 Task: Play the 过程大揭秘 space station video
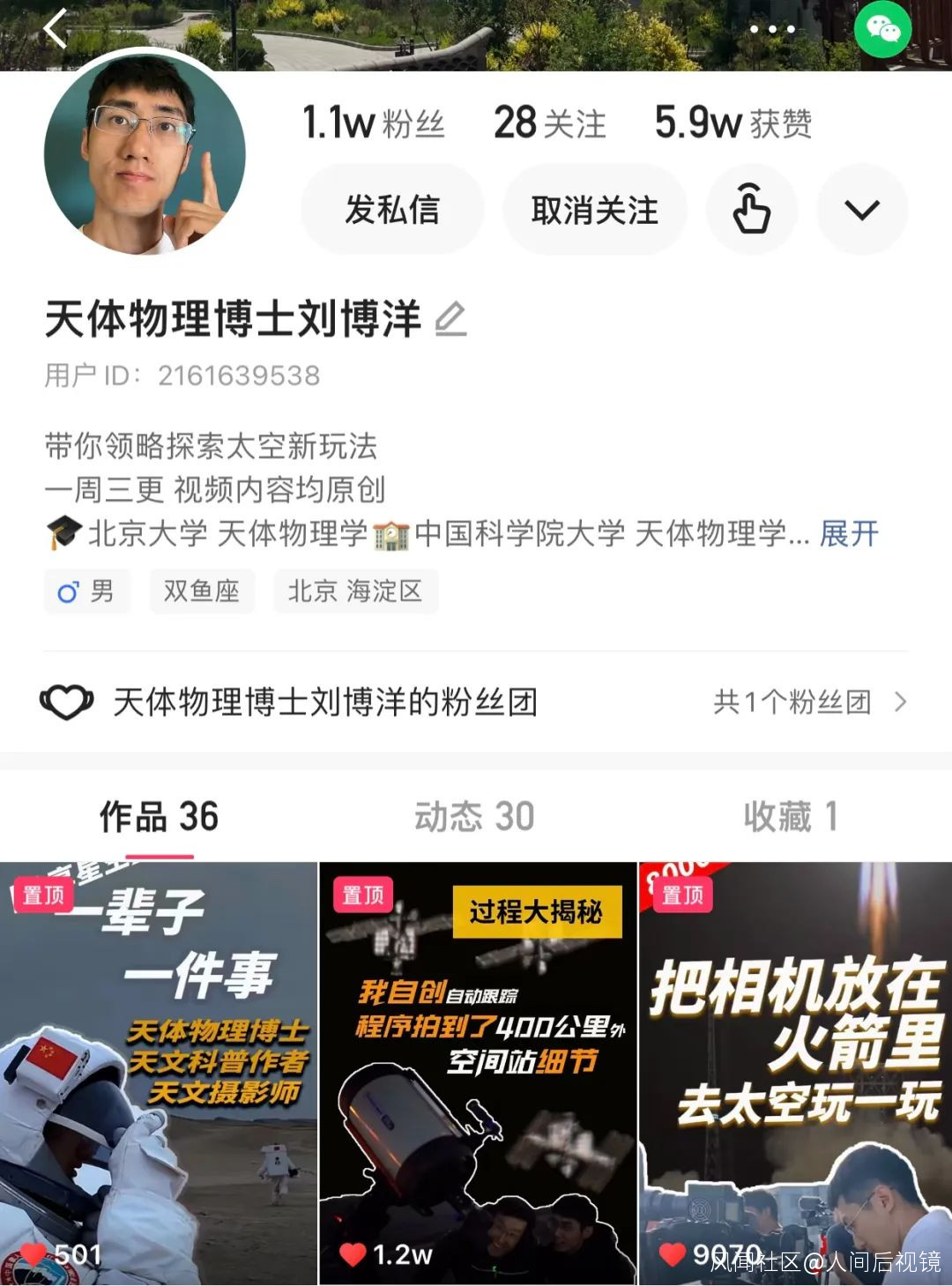[477, 1073]
